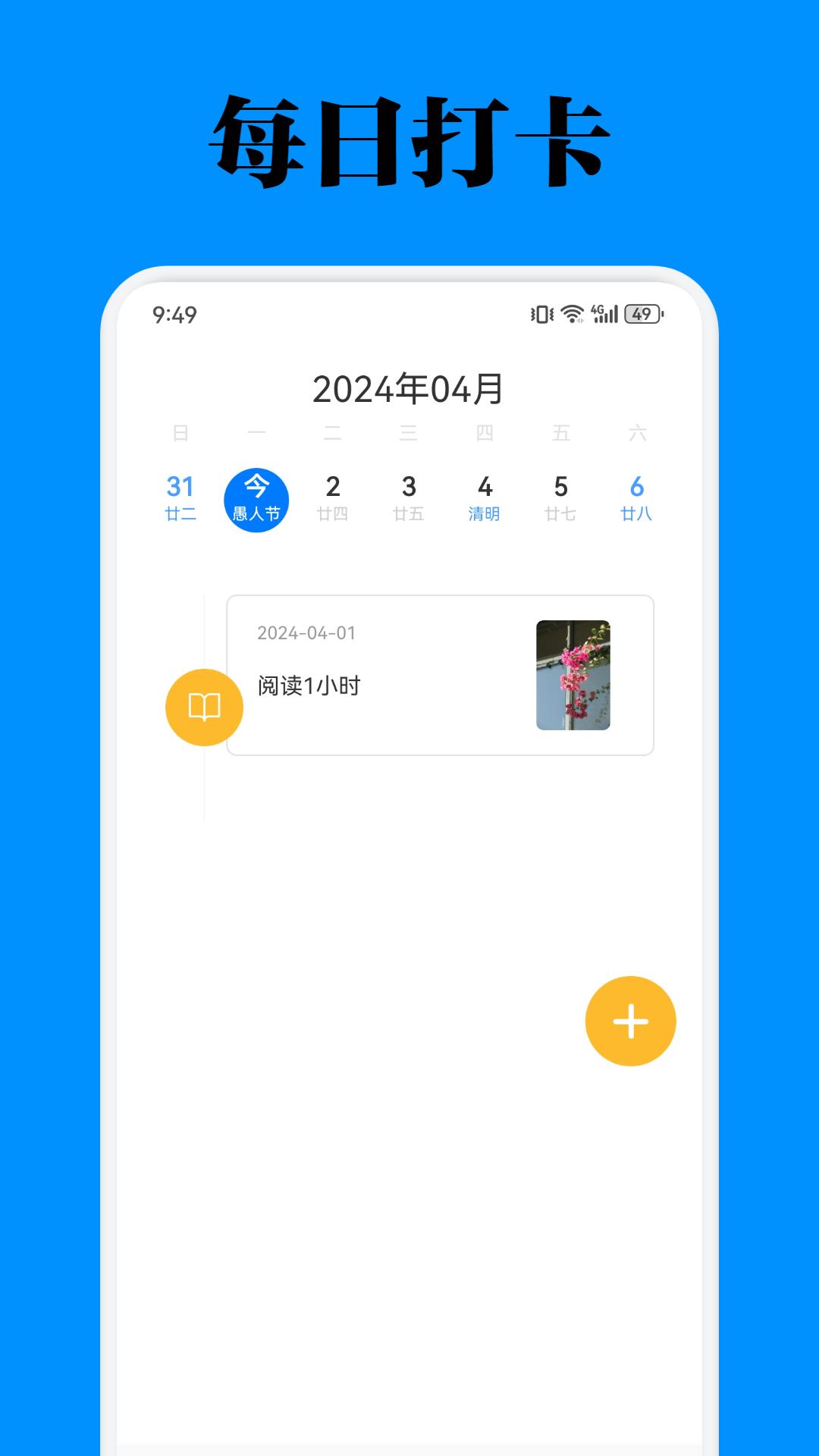This screenshot has width=819, height=1456.
Task: Click the battery indicator showing 49
Action: tap(641, 312)
